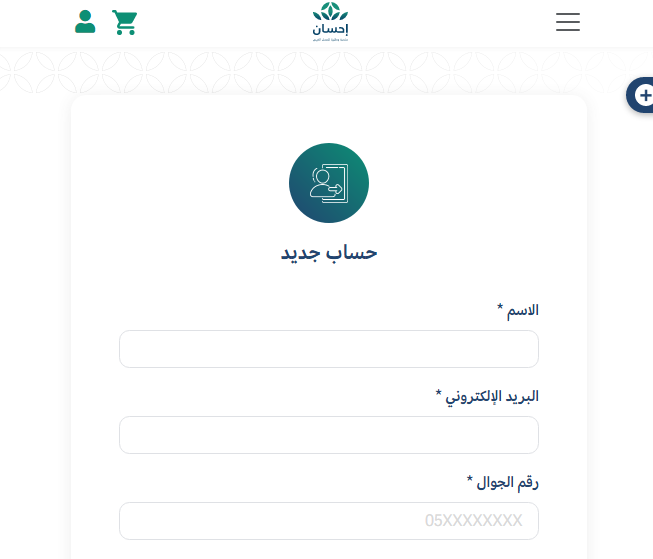Tap the floating plus button
This screenshot has height=559, width=653.
click(643, 95)
